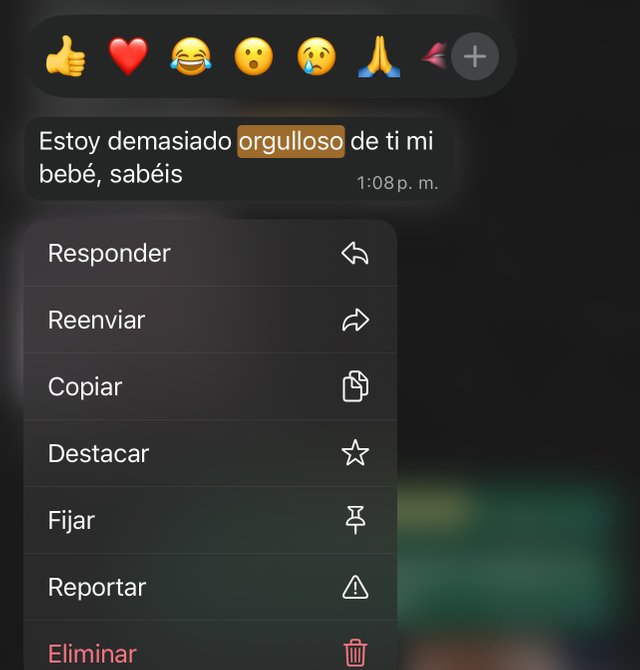Image resolution: width=640 pixels, height=670 pixels.
Task: React with the thumbs up emoji
Action: [65, 57]
